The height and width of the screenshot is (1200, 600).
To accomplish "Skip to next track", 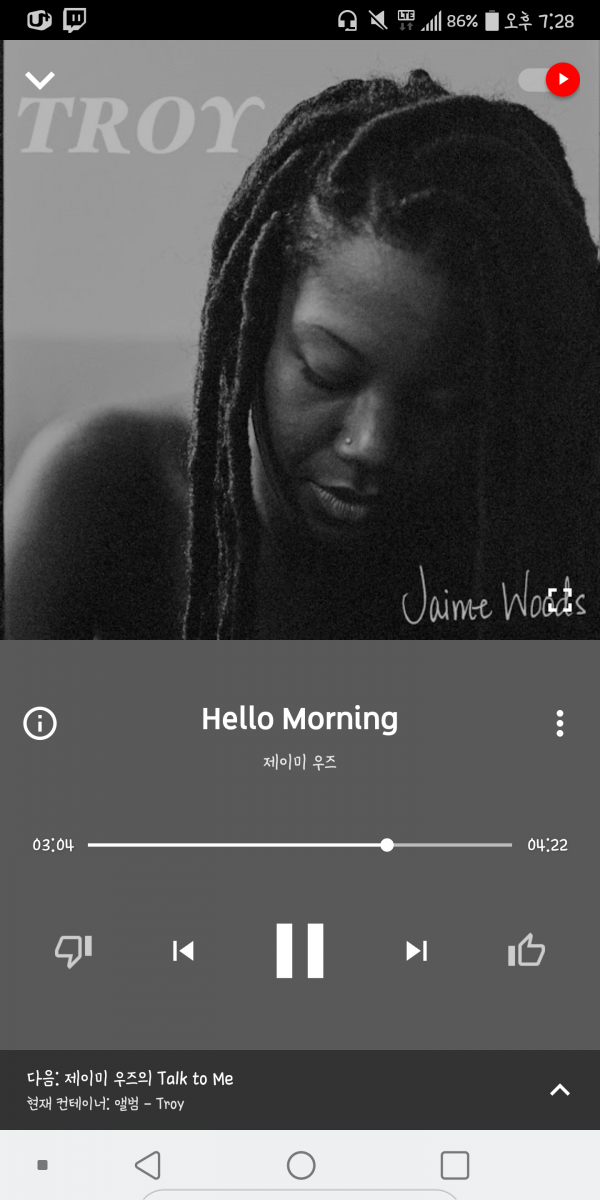I will pos(416,950).
